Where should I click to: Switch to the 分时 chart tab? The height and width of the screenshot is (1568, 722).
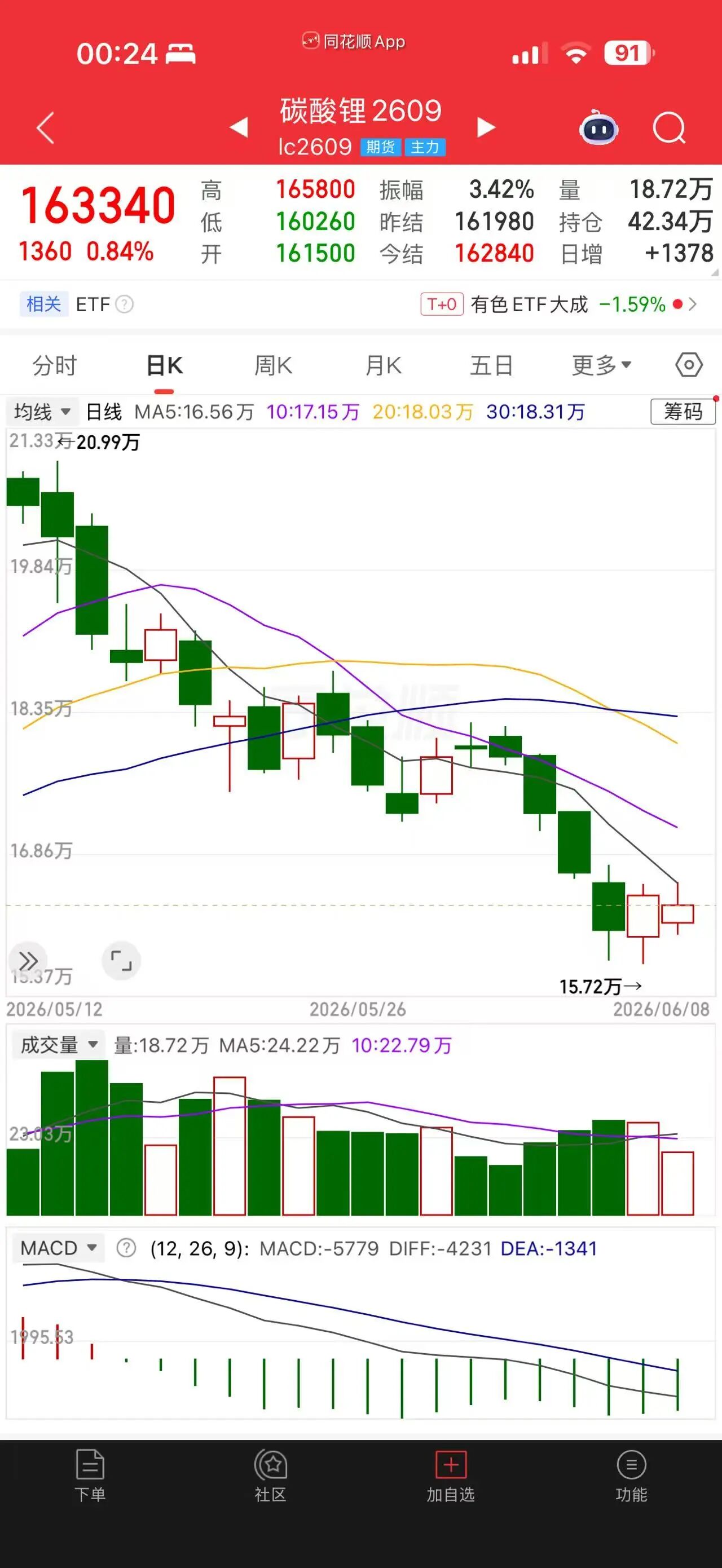(55, 366)
